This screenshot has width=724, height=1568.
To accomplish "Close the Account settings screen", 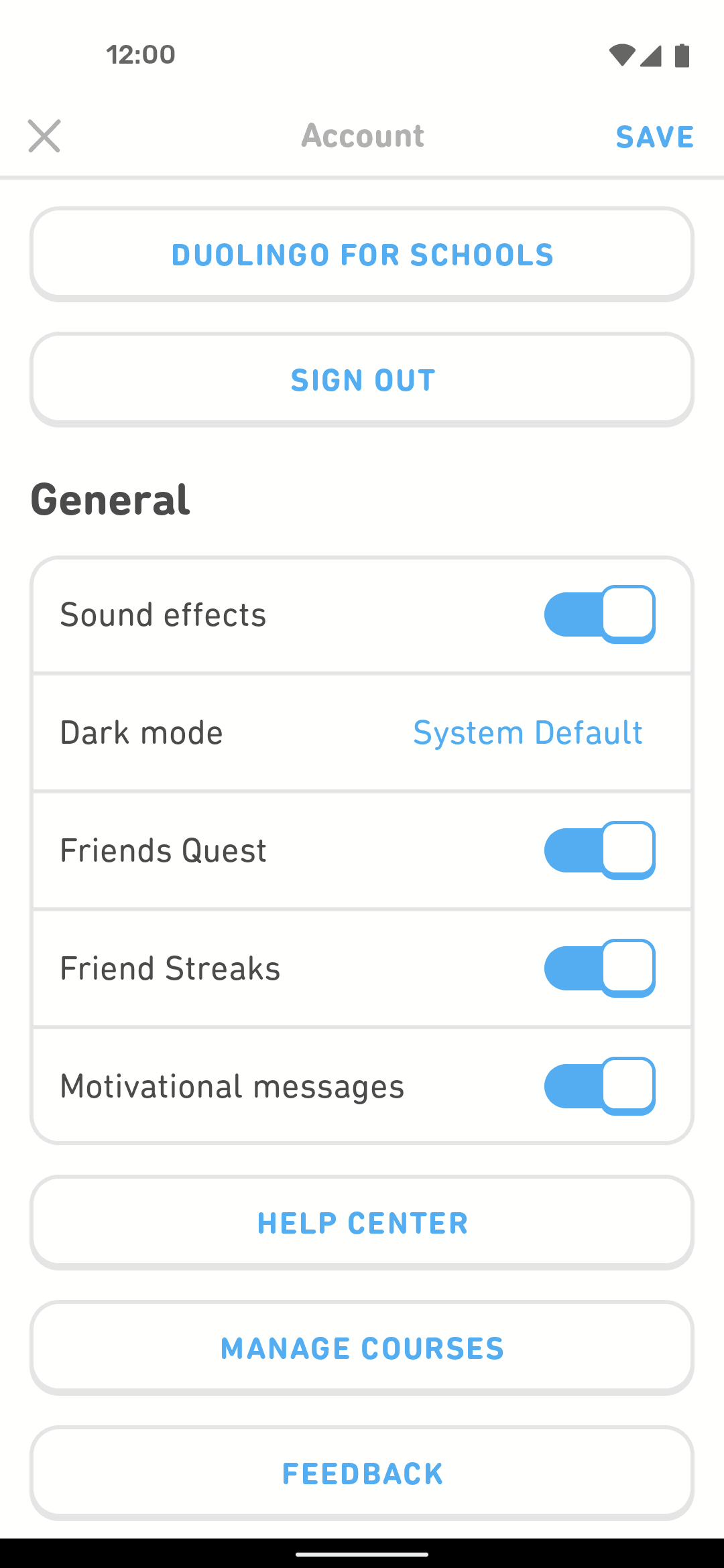I will 44,136.
